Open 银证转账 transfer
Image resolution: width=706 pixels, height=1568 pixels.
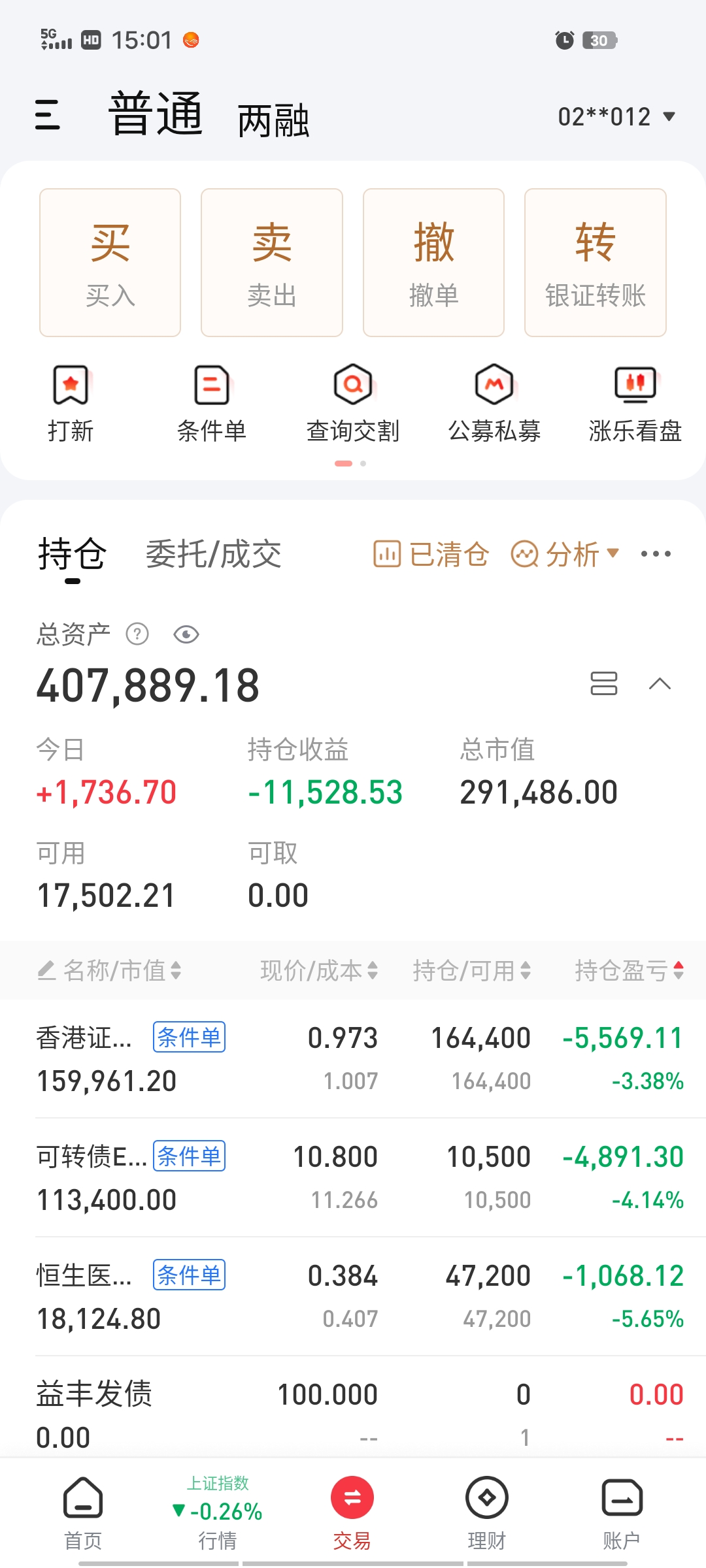click(595, 263)
